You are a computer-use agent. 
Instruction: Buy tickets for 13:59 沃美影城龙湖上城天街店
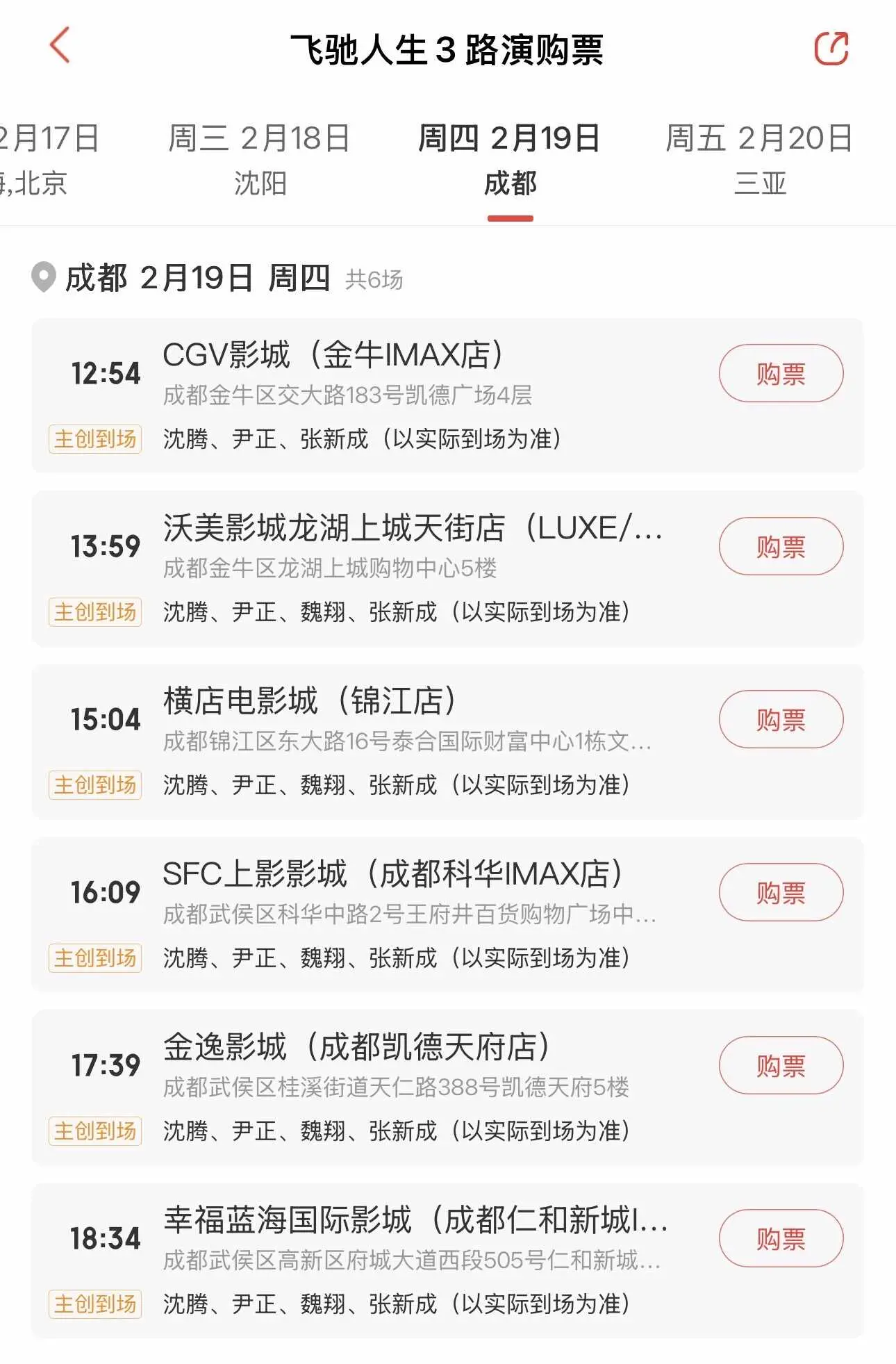point(781,547)
